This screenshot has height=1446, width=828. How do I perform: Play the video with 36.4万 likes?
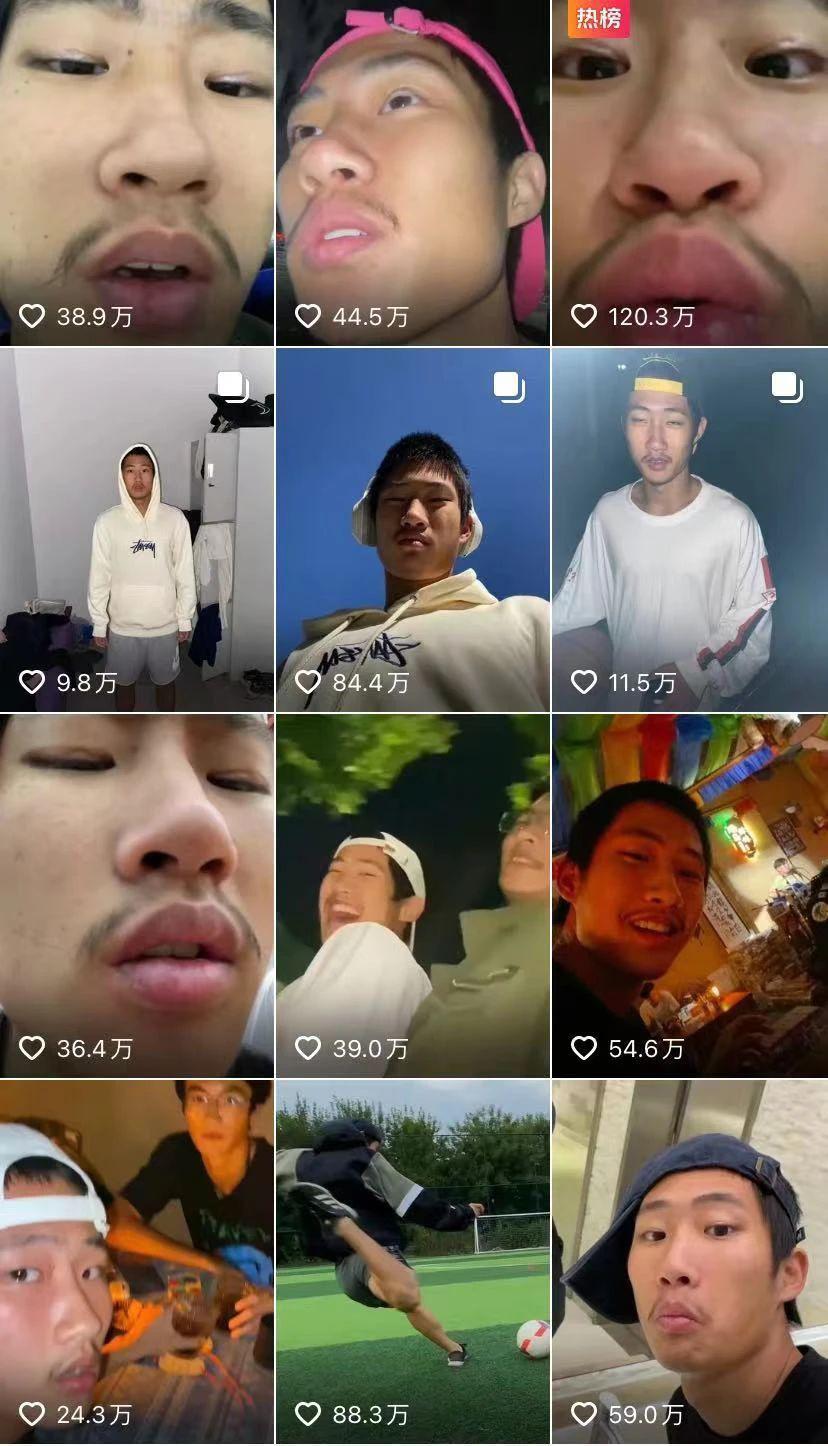click(x=137, y=895)
